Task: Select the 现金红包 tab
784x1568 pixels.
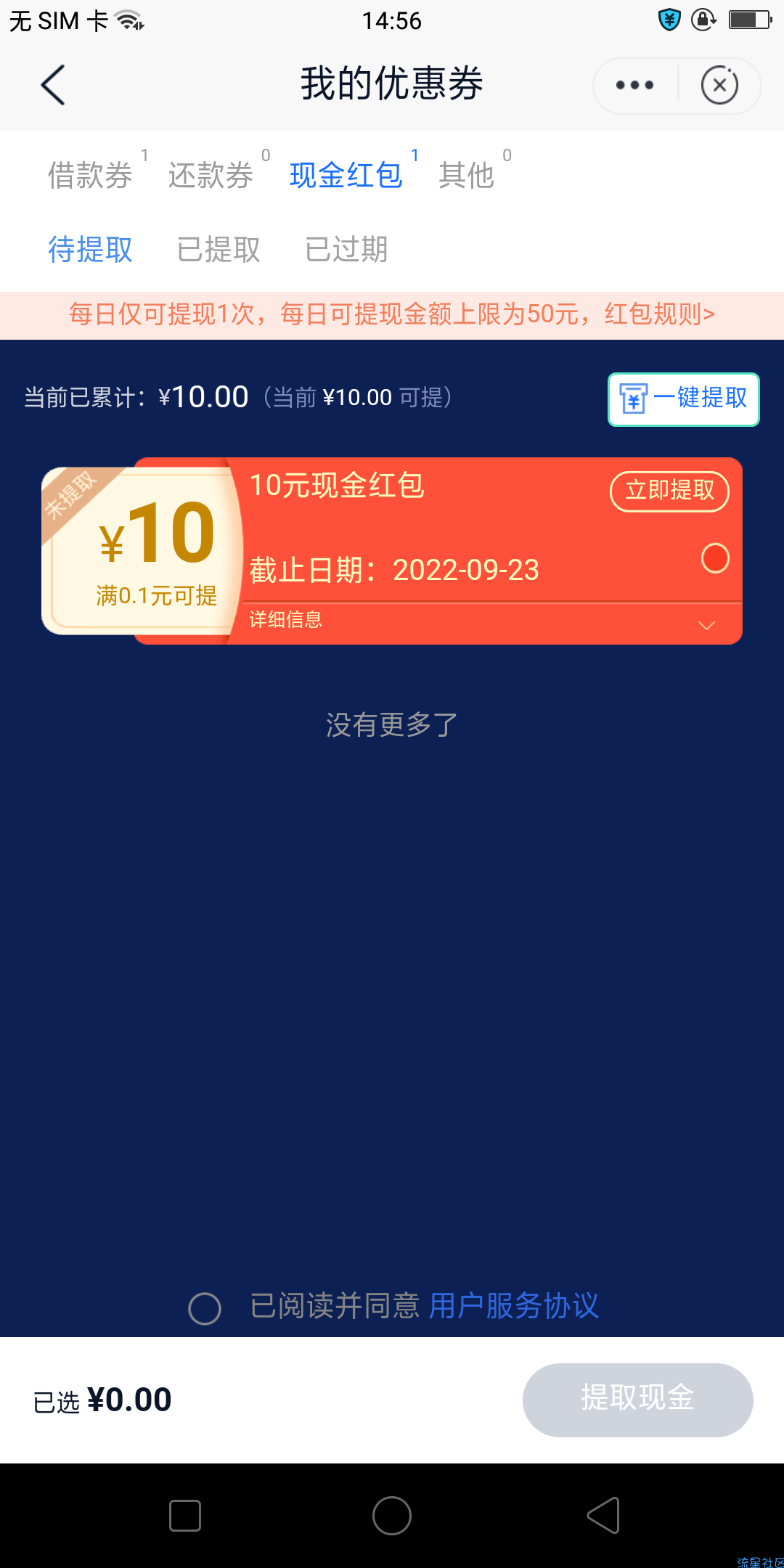Action: pos(346,175)
